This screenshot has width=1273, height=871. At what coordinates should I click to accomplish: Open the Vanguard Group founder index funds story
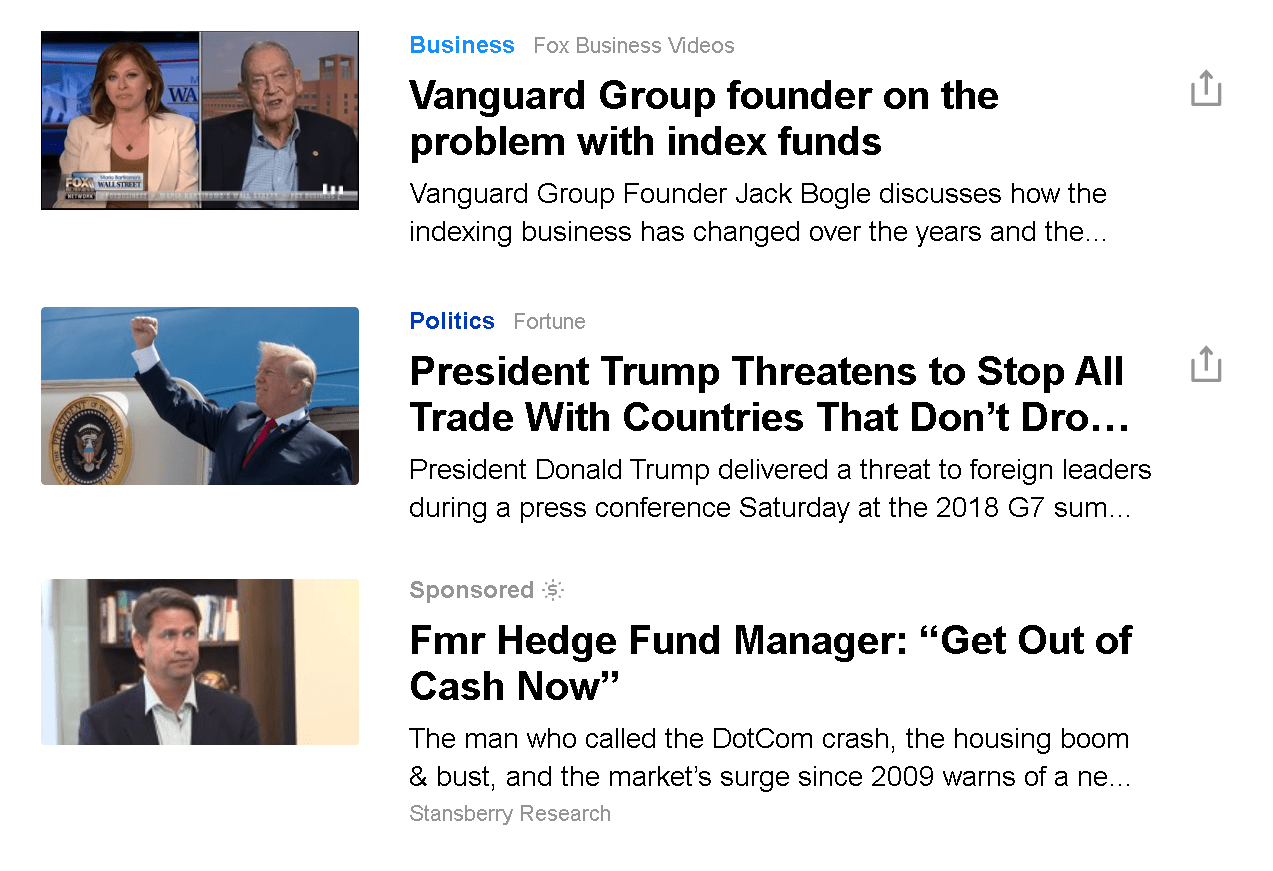704,119
